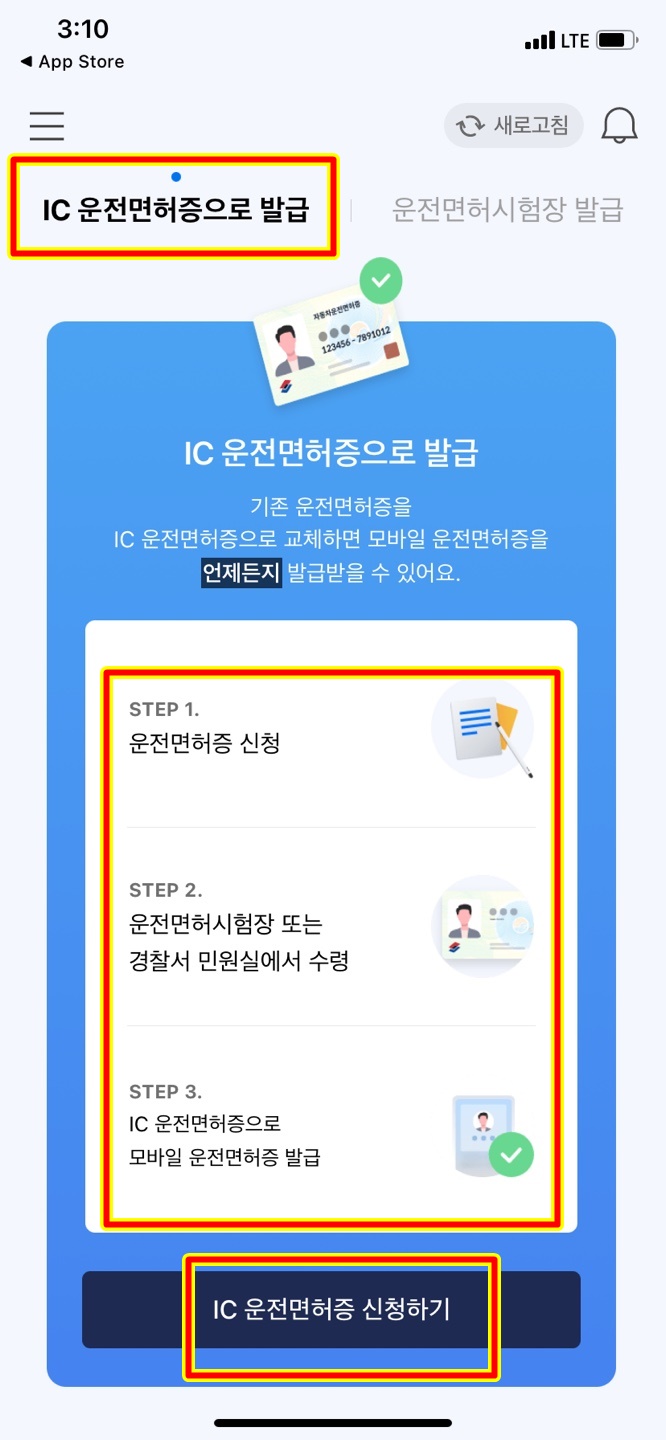The height and width of the screenshot is (1440, 666).
Task: Open the hamburger drawer menu
Action: (47, 126)
